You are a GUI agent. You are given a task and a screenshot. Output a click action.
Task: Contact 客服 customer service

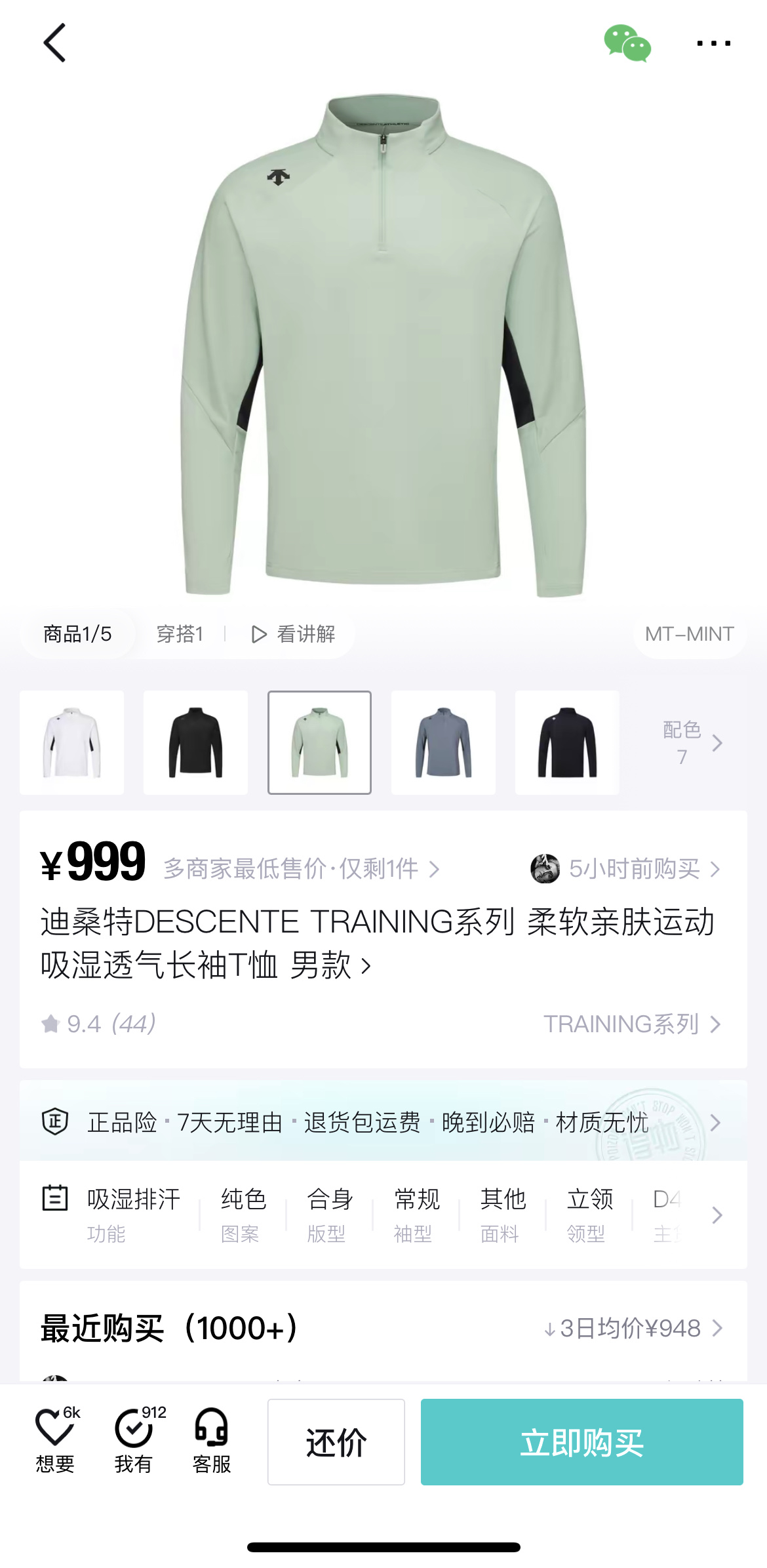[212, 1439]
